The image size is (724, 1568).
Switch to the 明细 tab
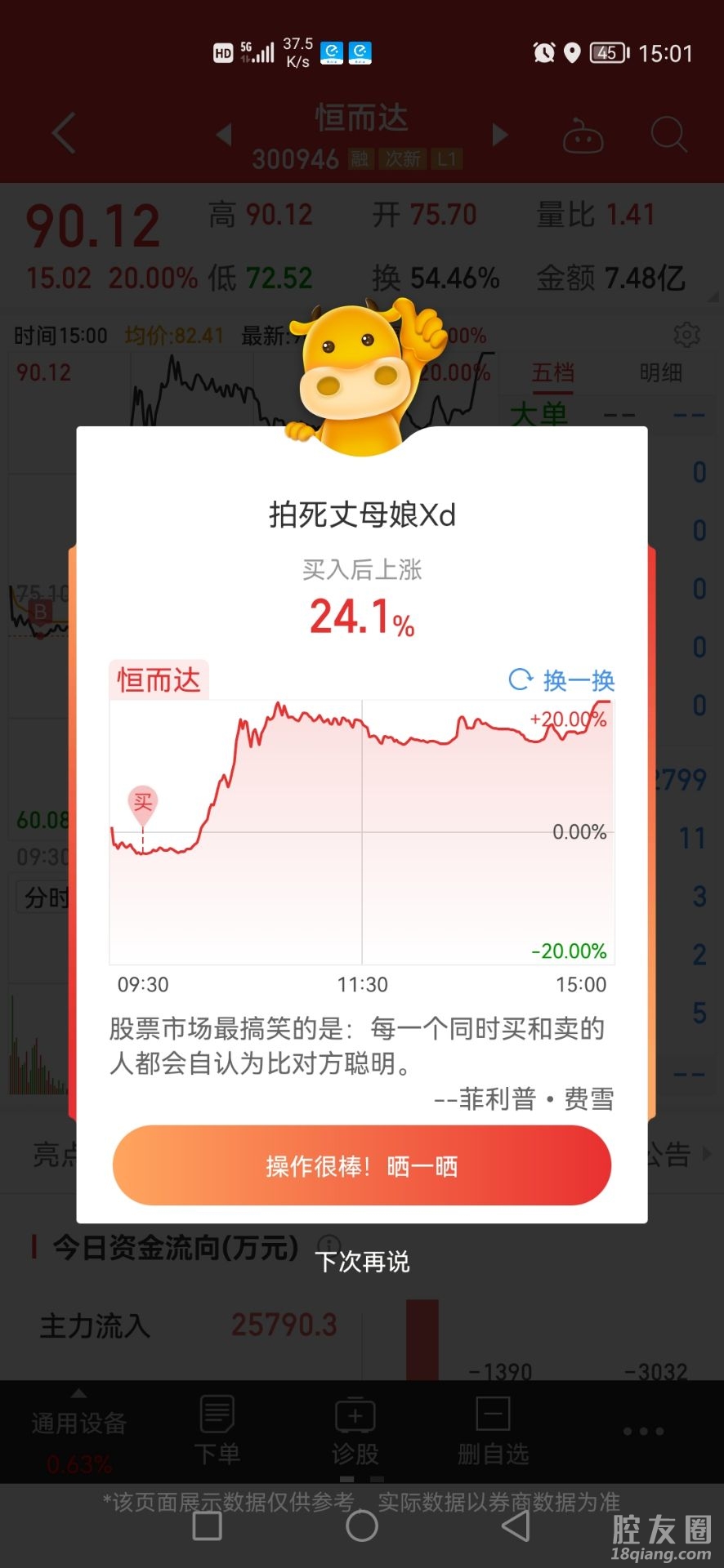660,373
